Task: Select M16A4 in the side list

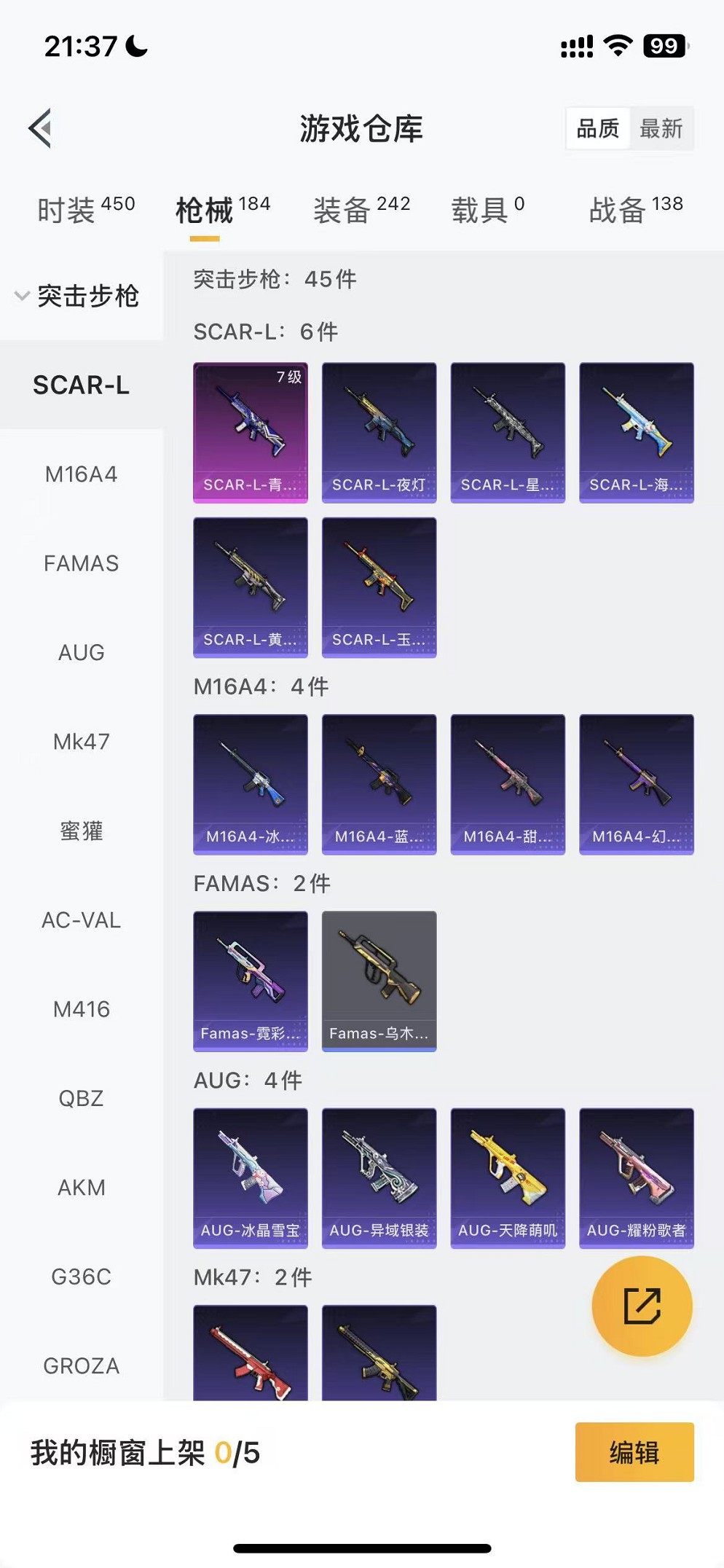Action: (81, 474)
